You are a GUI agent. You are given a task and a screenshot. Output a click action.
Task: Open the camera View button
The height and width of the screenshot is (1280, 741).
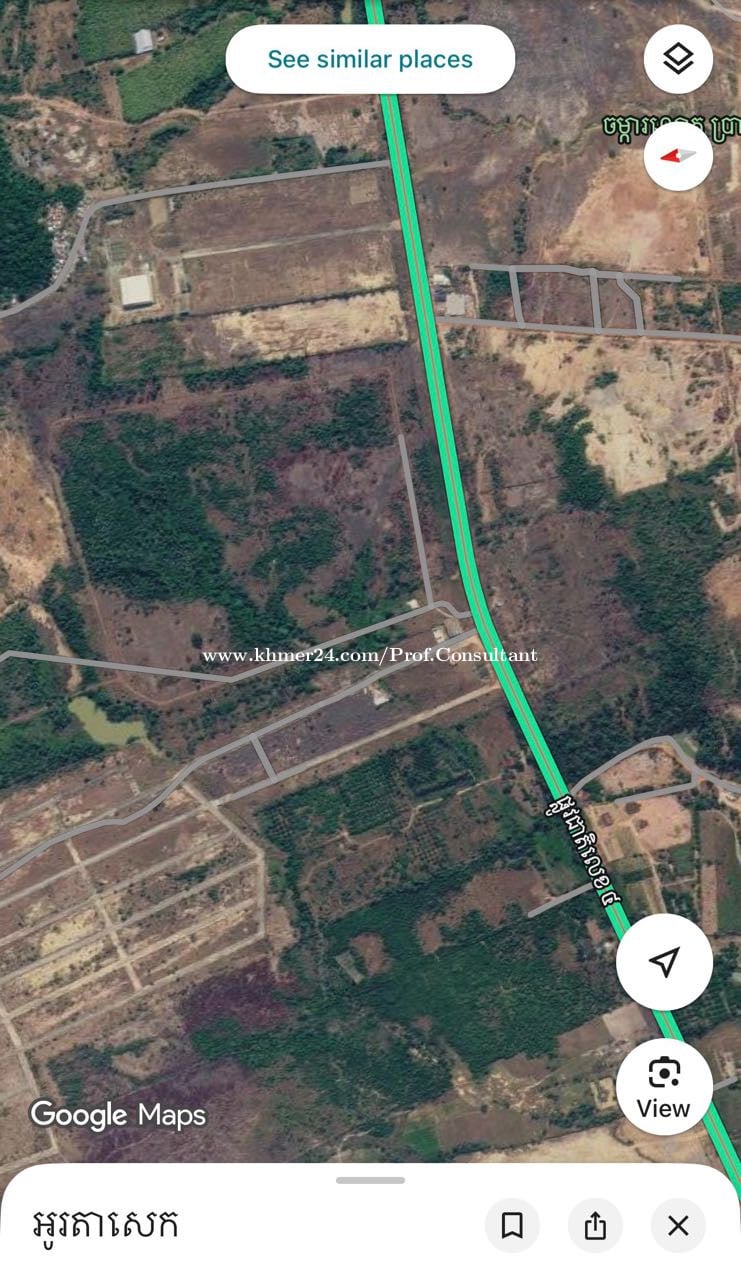pyautogui.click(x=664, y=1086)
